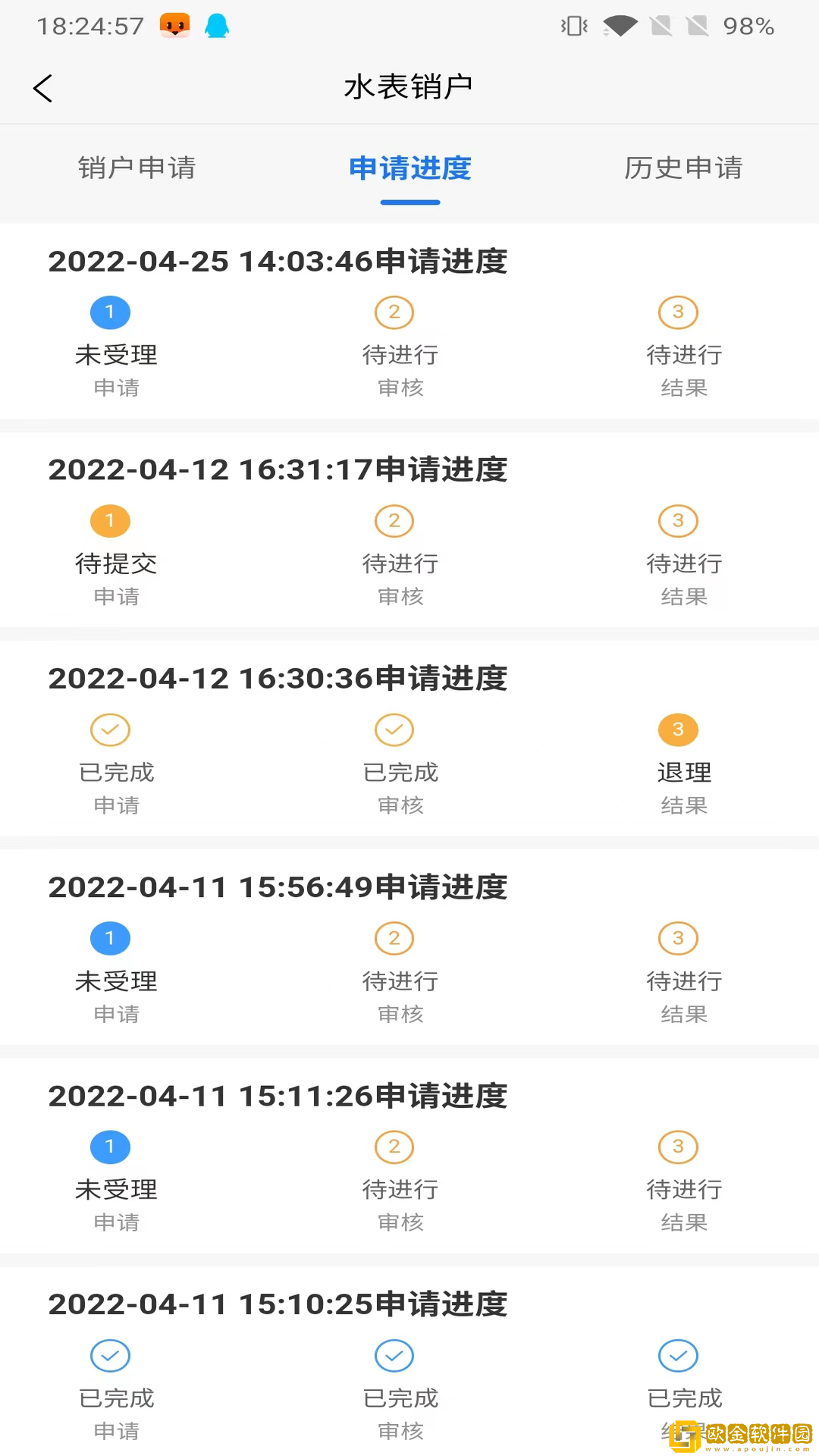Tap the back arrow to leave 水表销户

pos(42,87)
